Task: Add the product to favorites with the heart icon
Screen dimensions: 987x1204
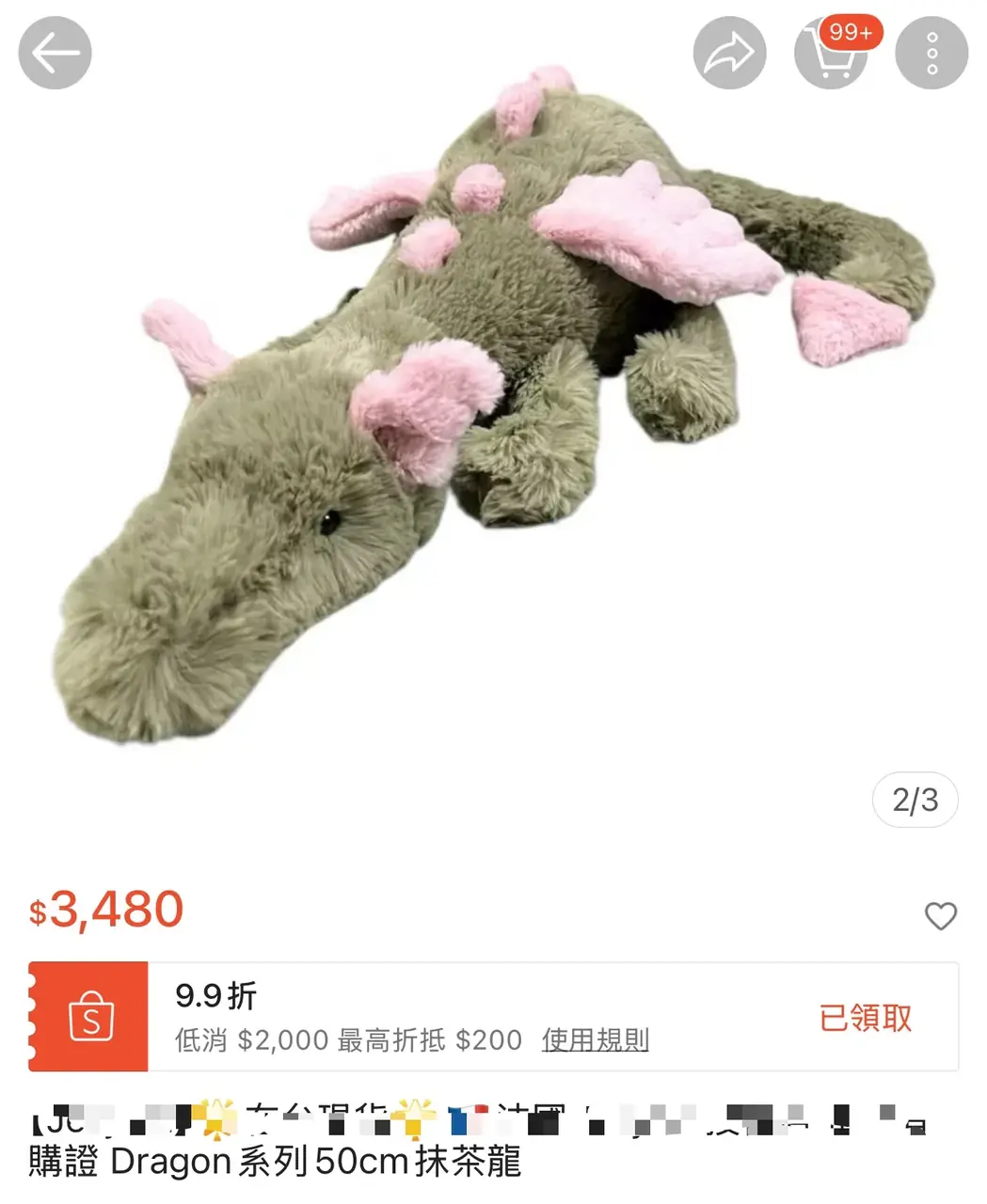Action: pos(940,915)
